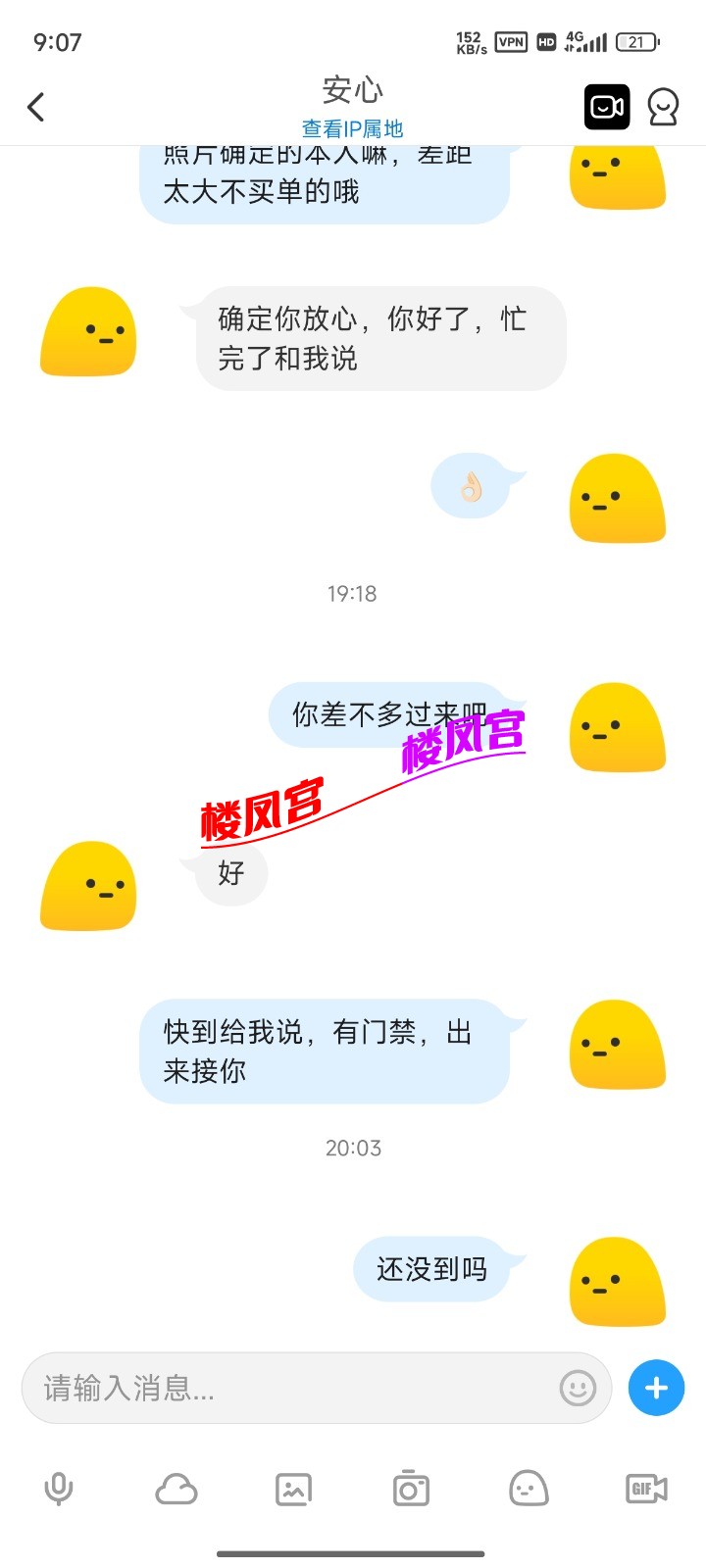Open the 查看IP属地 link
The width and height of the screenshot is (706, 1568).
pyautogui.click(x=353, y=127)
